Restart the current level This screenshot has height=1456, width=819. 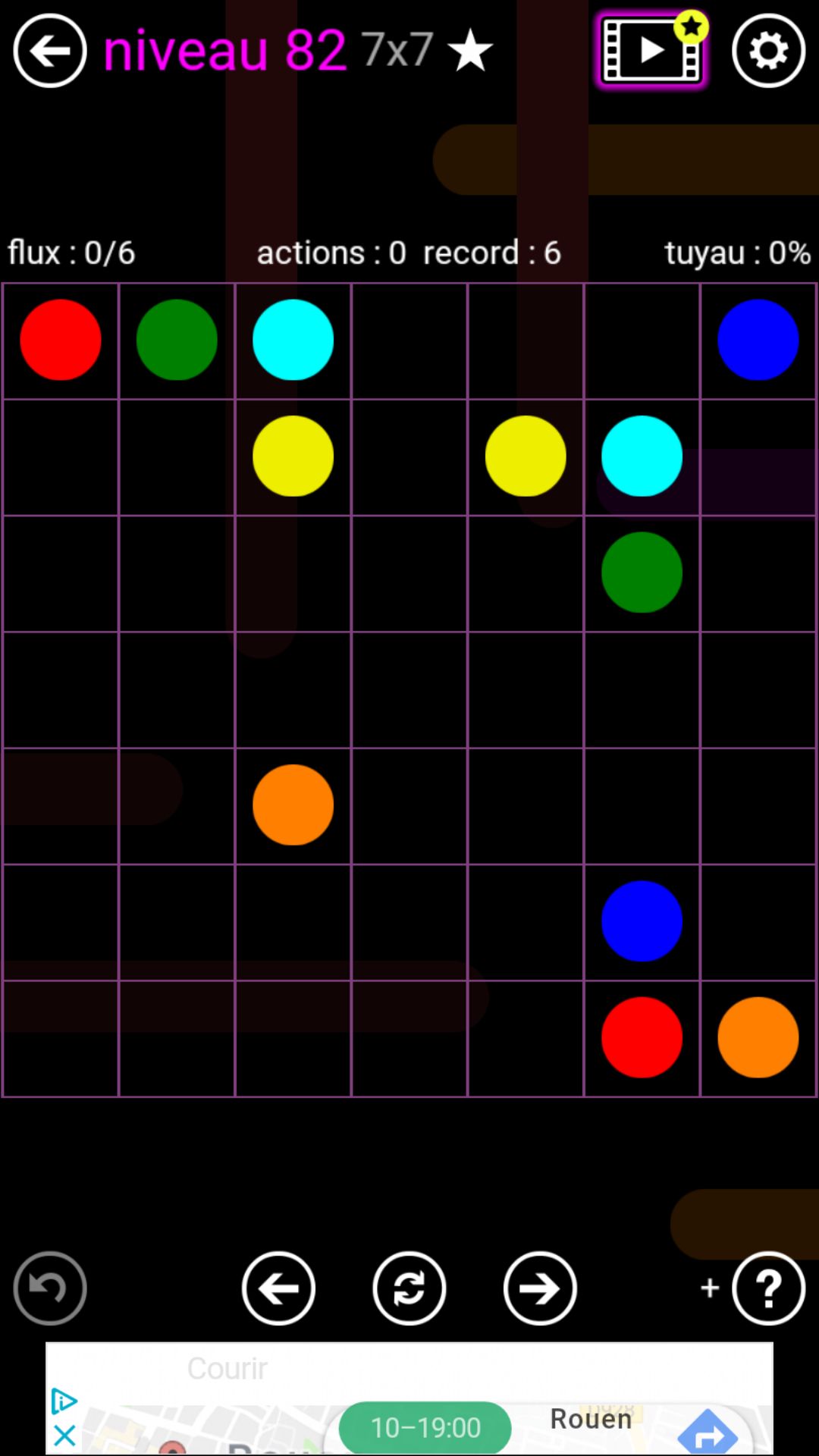pyautogui.click(x=409, y=1288)
